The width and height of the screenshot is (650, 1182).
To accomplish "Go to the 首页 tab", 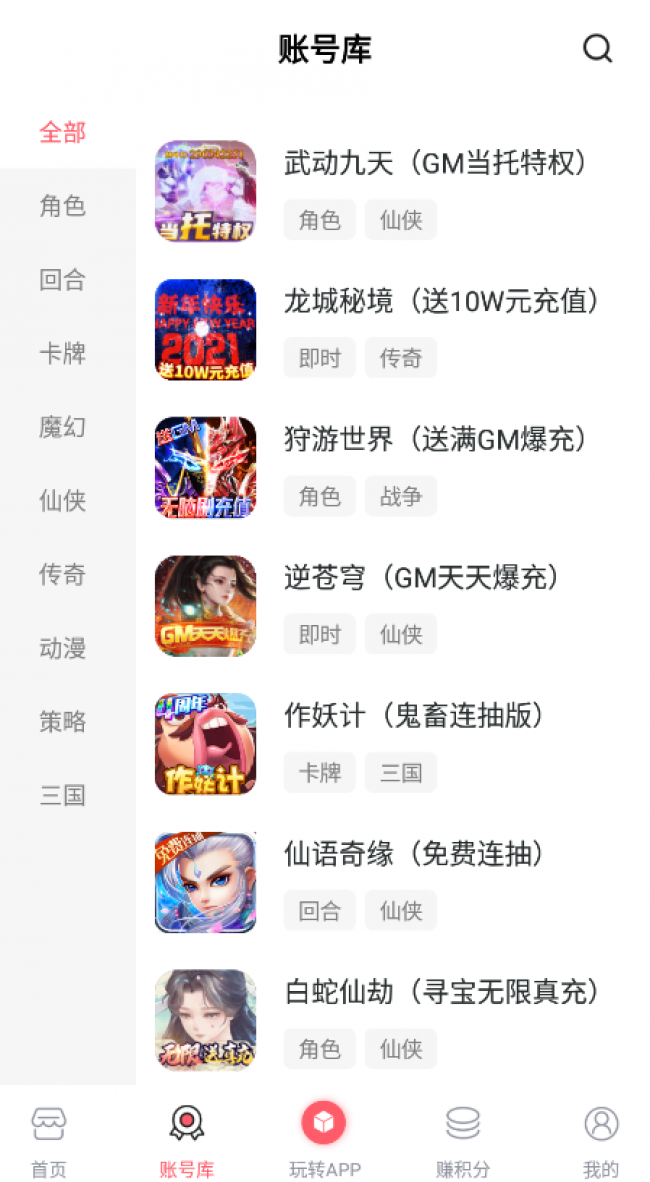I will click(49, 1139).
